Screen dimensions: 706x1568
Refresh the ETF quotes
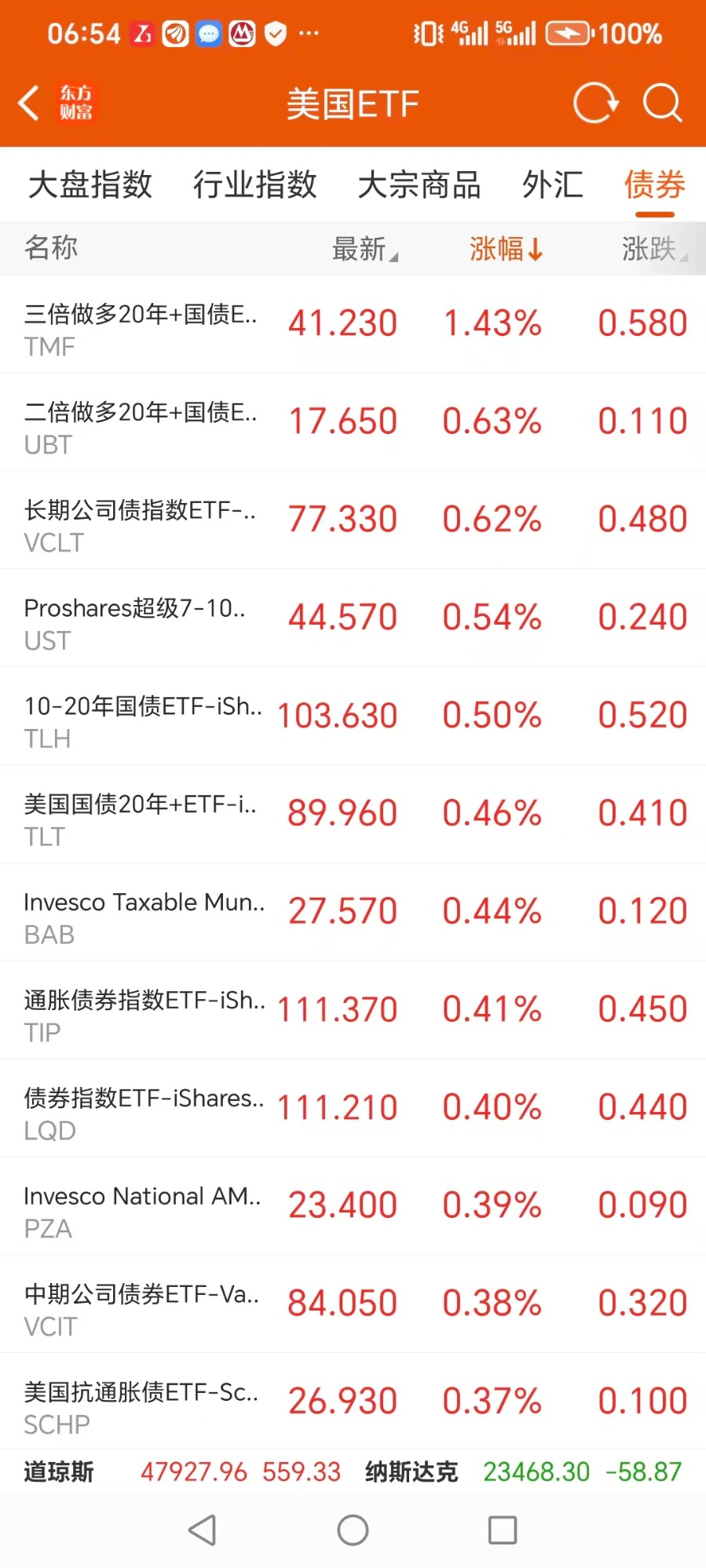595,103
